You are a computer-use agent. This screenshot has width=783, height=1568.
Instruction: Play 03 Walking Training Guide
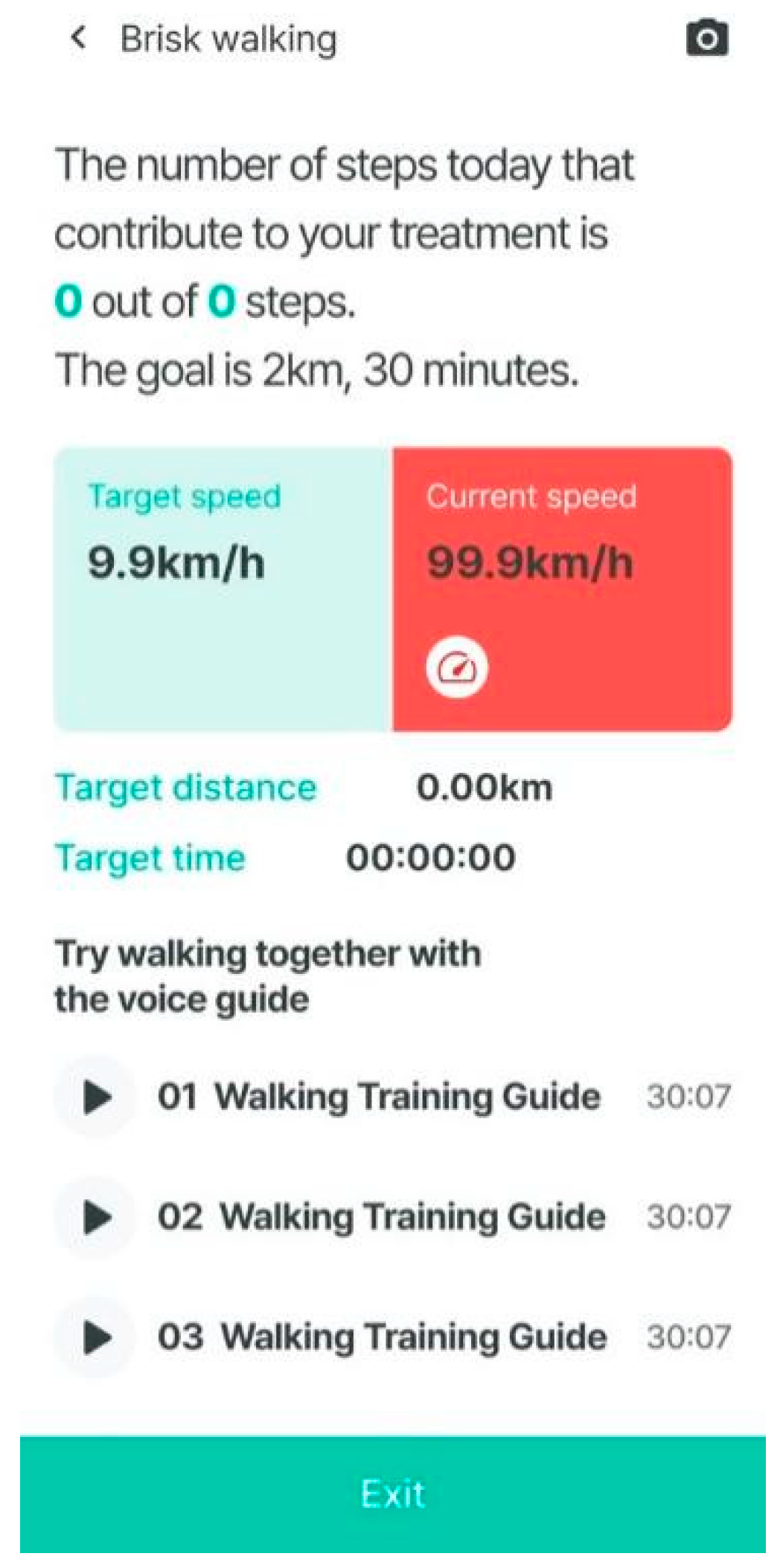(x=96, y=1337)
